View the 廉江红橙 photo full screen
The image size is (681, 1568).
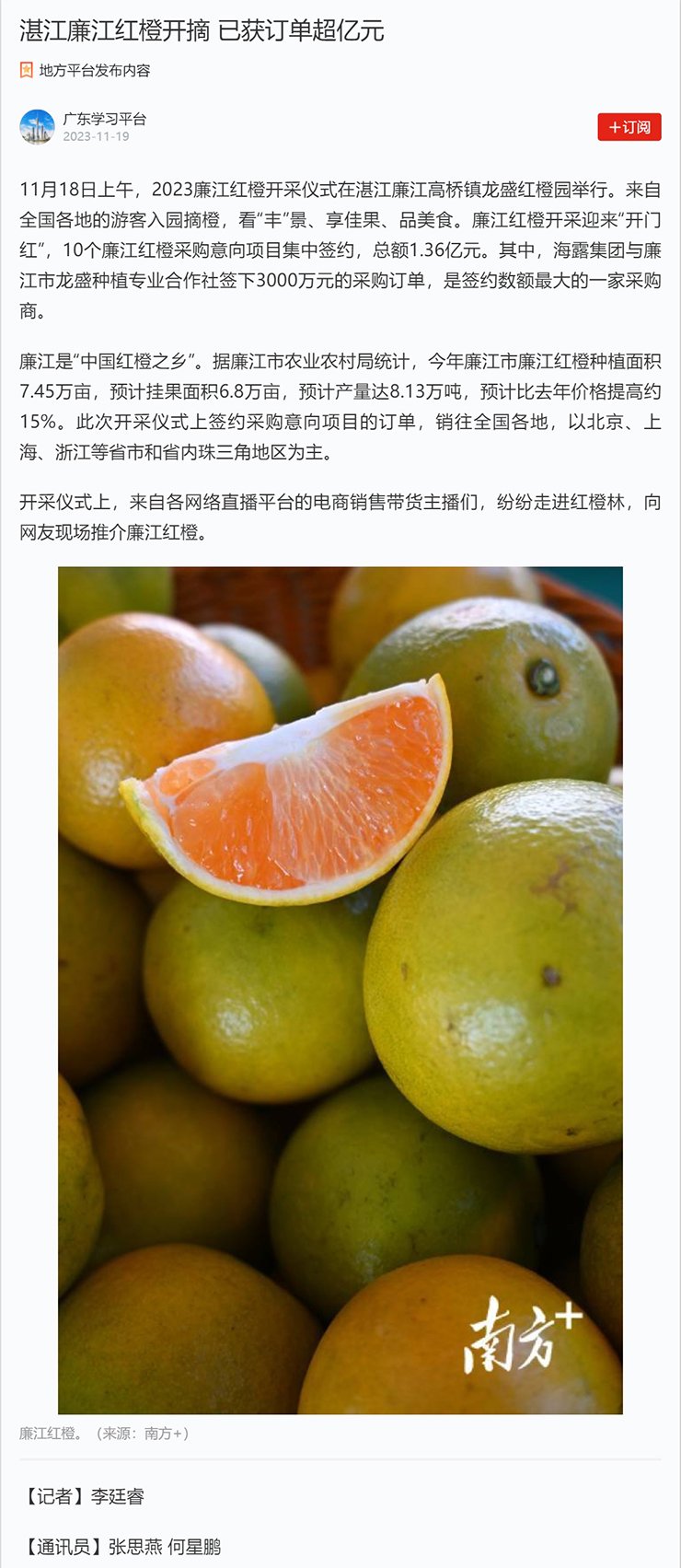click(340, 990)
